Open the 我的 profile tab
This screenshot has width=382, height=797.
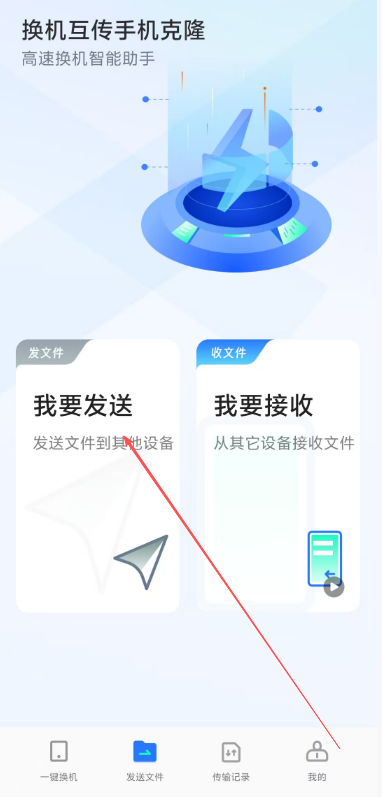(317, 761)
